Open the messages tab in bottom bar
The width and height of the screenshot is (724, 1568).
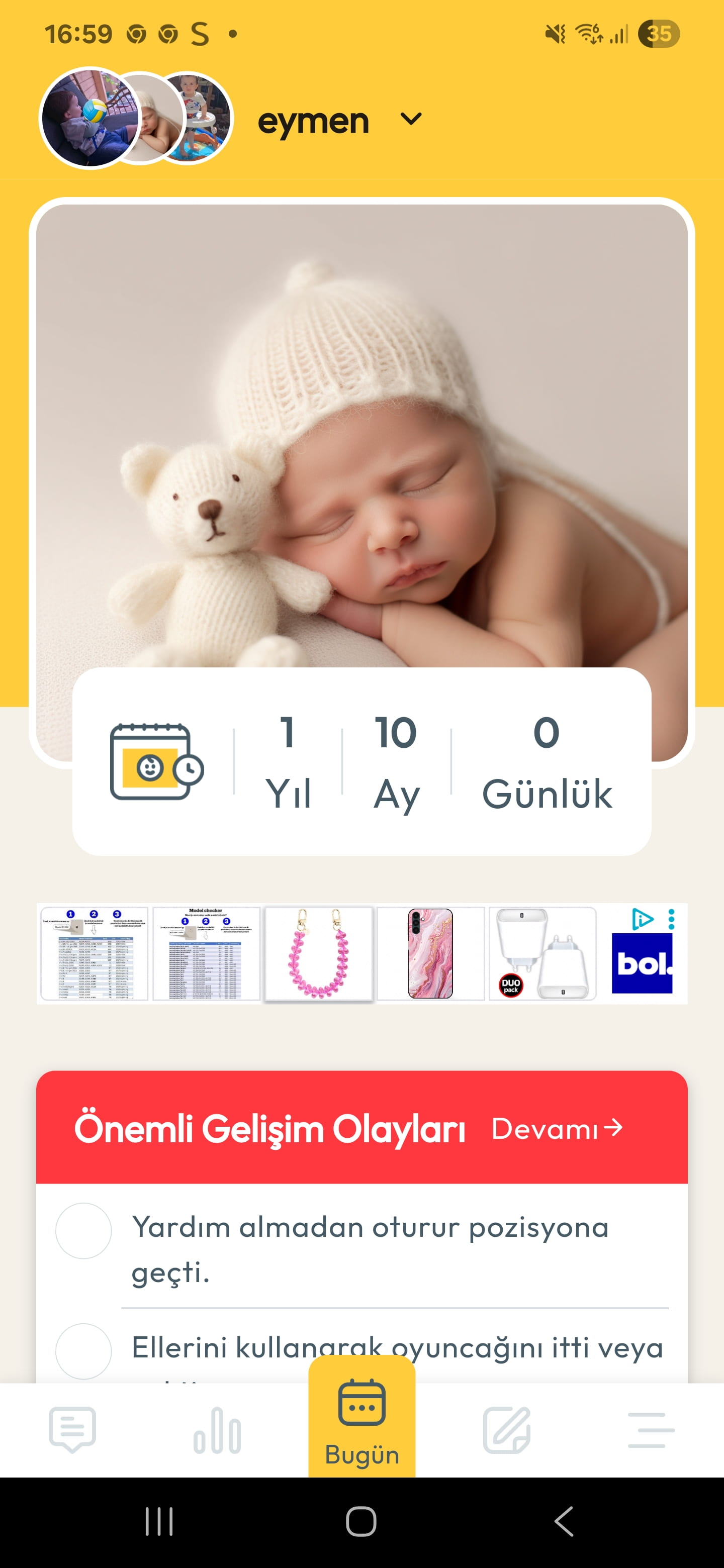(72, 1429)
